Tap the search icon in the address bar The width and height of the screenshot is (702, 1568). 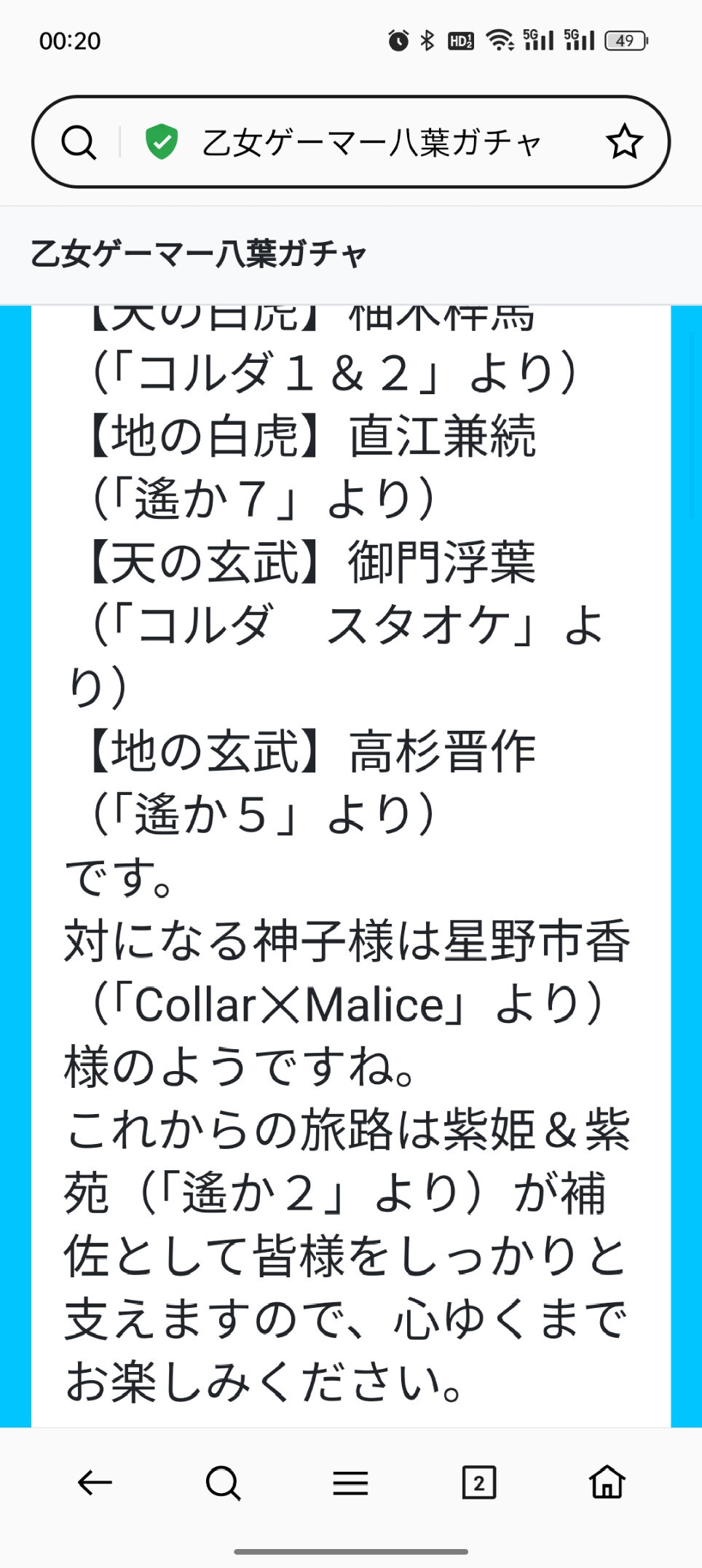(79, 142)
